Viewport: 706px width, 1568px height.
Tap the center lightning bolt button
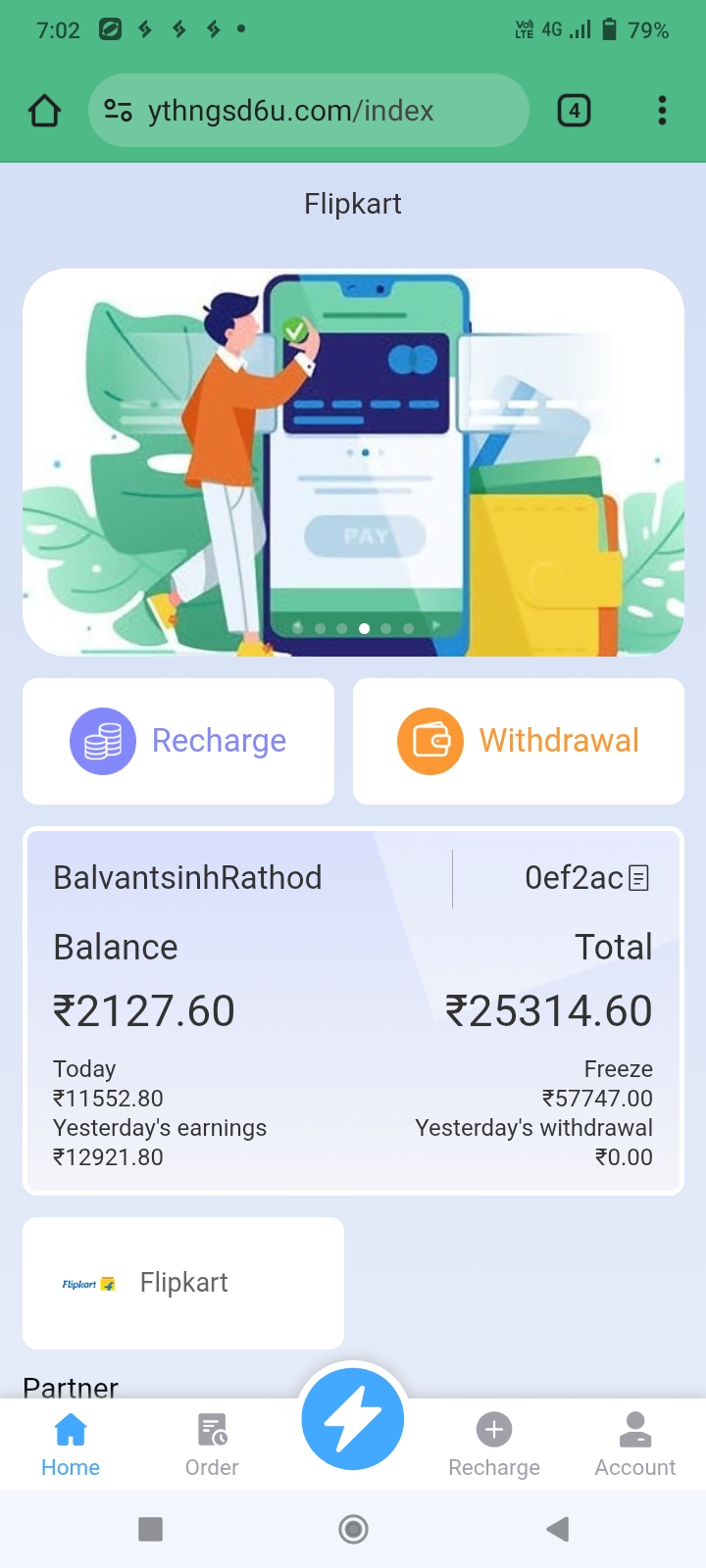pos(353,1419)
